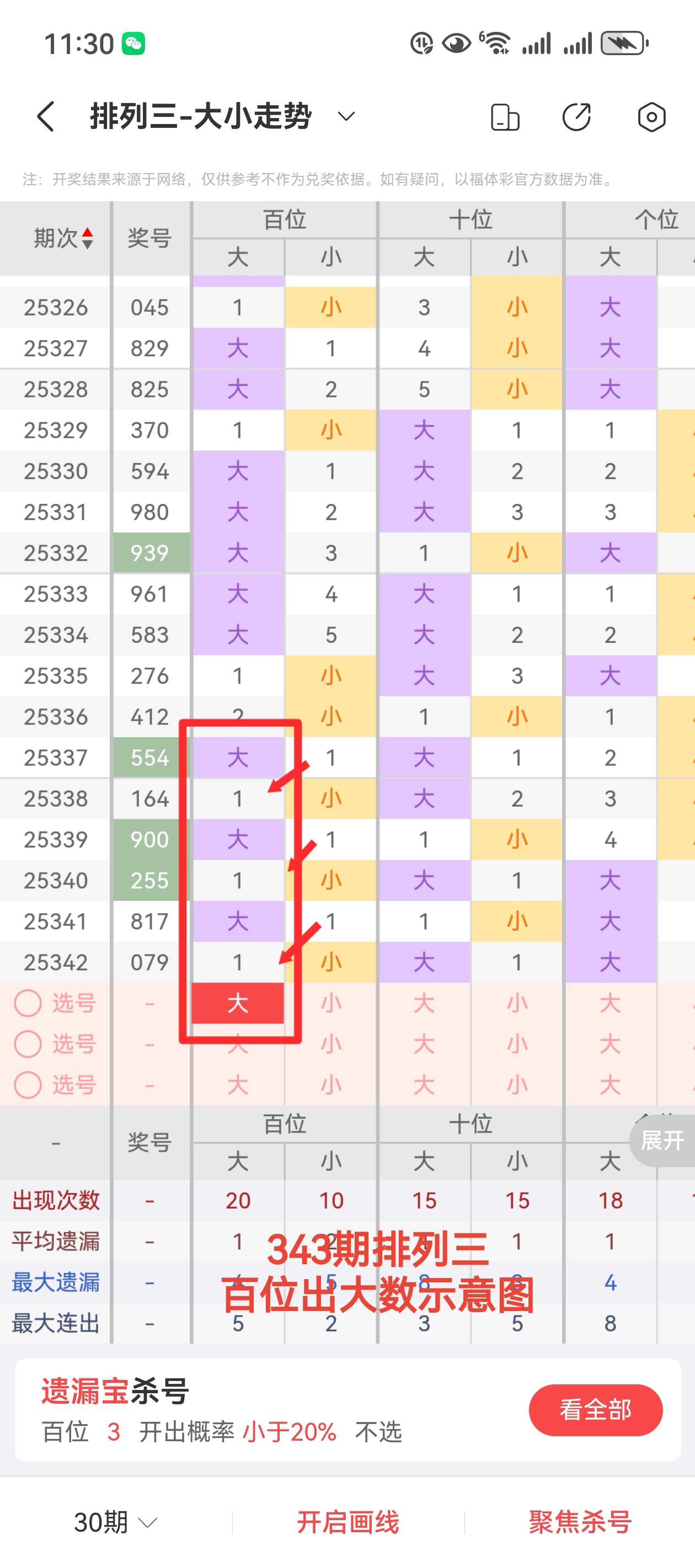Select 小 in the first 选号 row

[x=331, y=1003]
